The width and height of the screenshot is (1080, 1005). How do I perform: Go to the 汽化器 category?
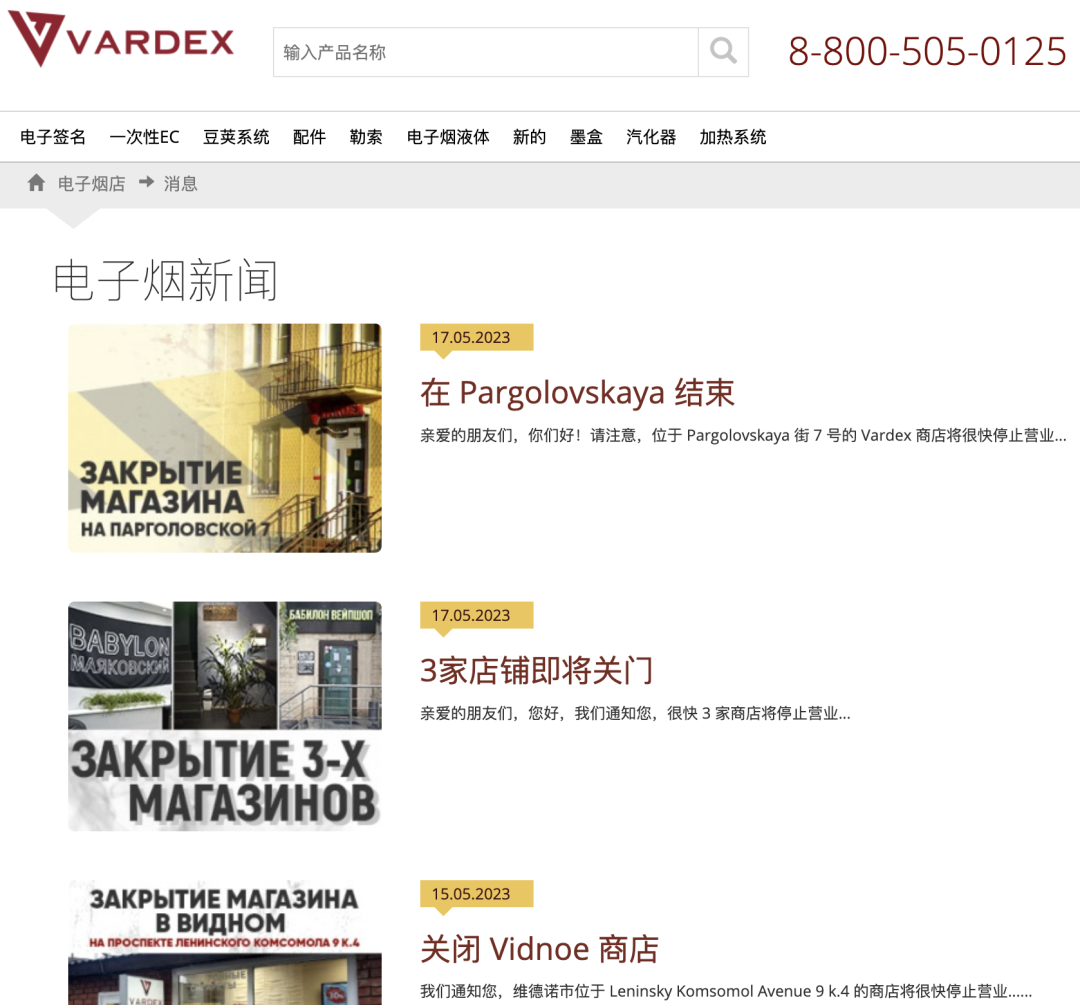(x=651, y=137)
